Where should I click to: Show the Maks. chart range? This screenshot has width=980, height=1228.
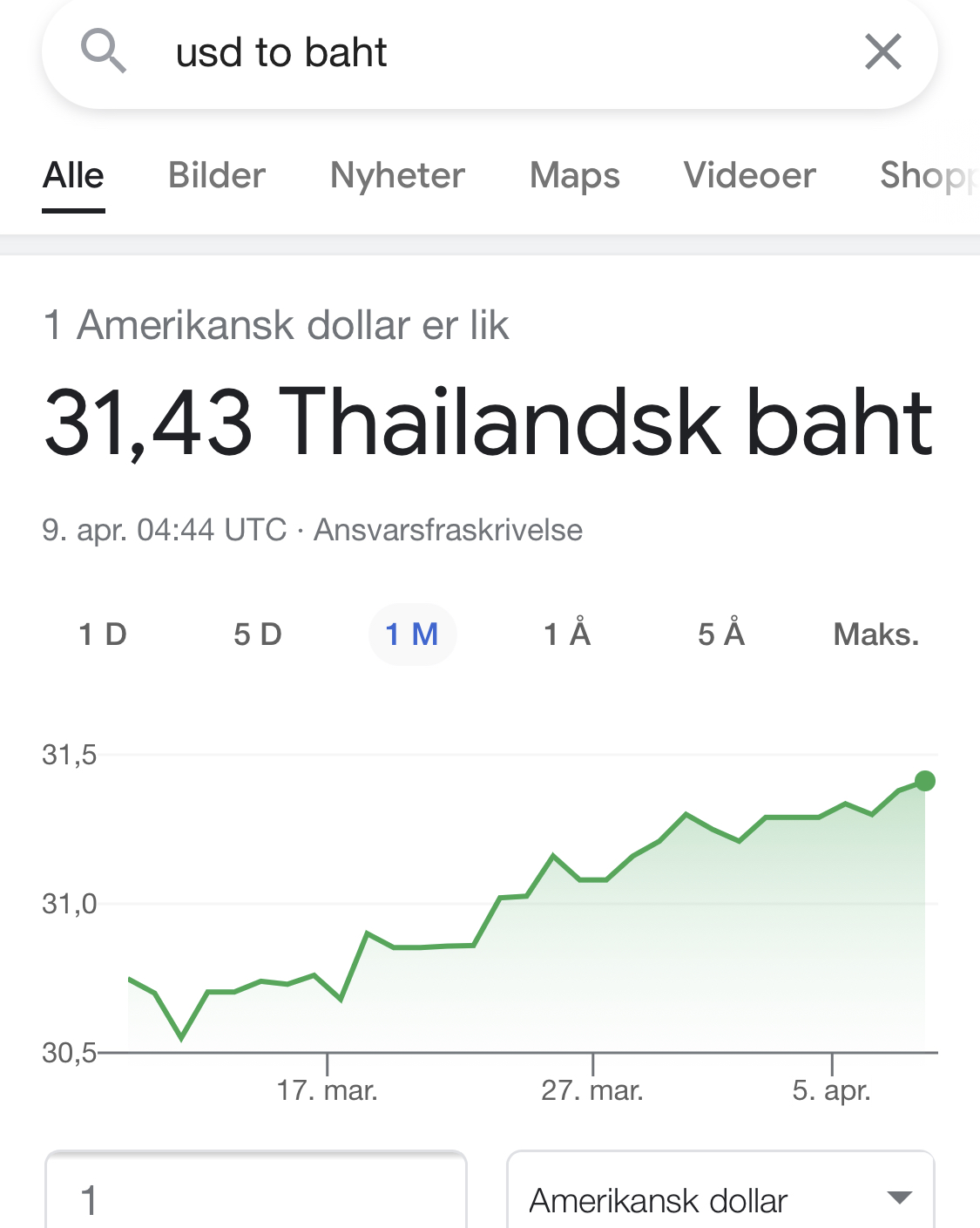coord(875,634)
